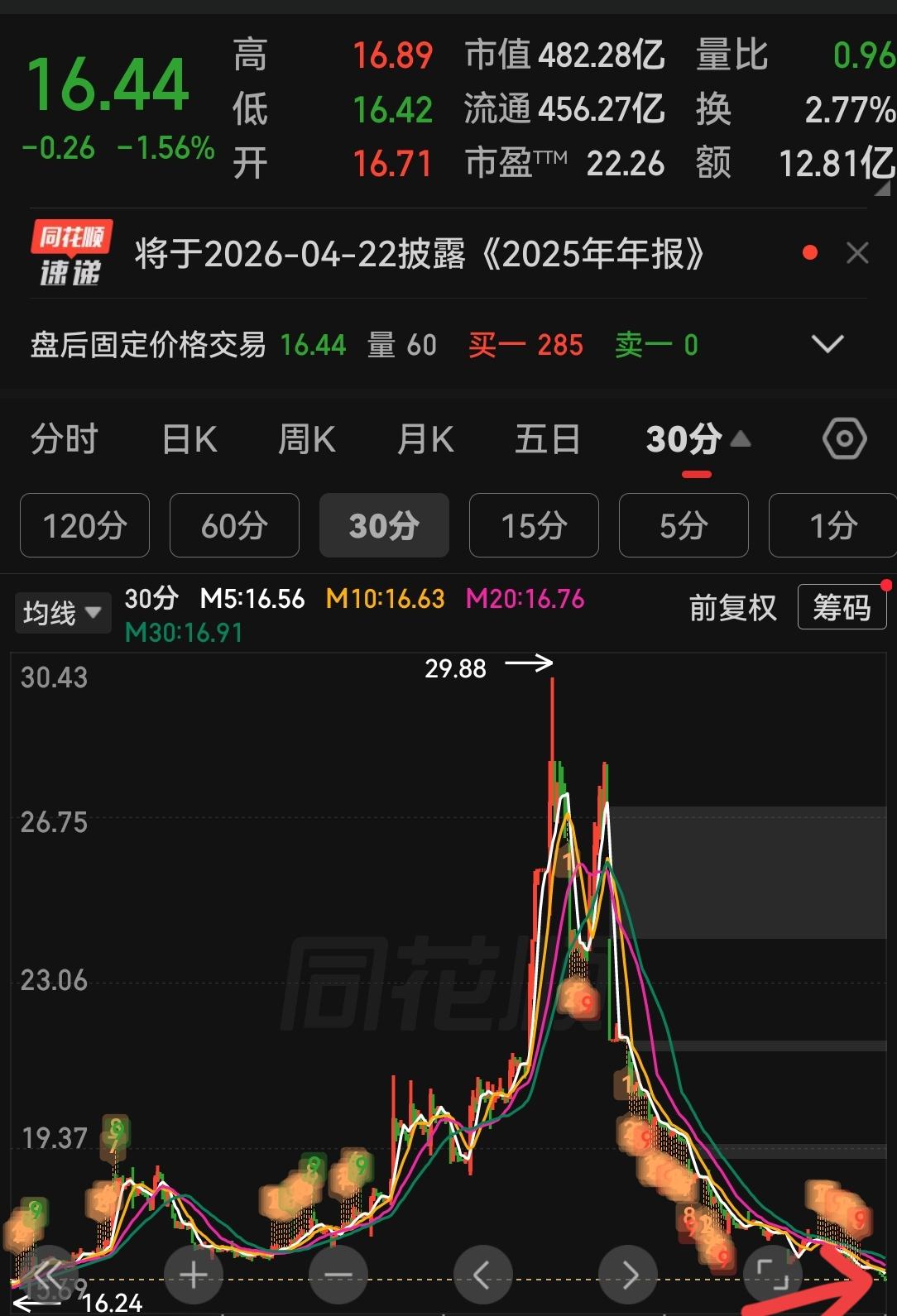The height and width of the screenshot is (1316, 897).
Task: Mark the red notification dot as read
Action: point(809,252)
